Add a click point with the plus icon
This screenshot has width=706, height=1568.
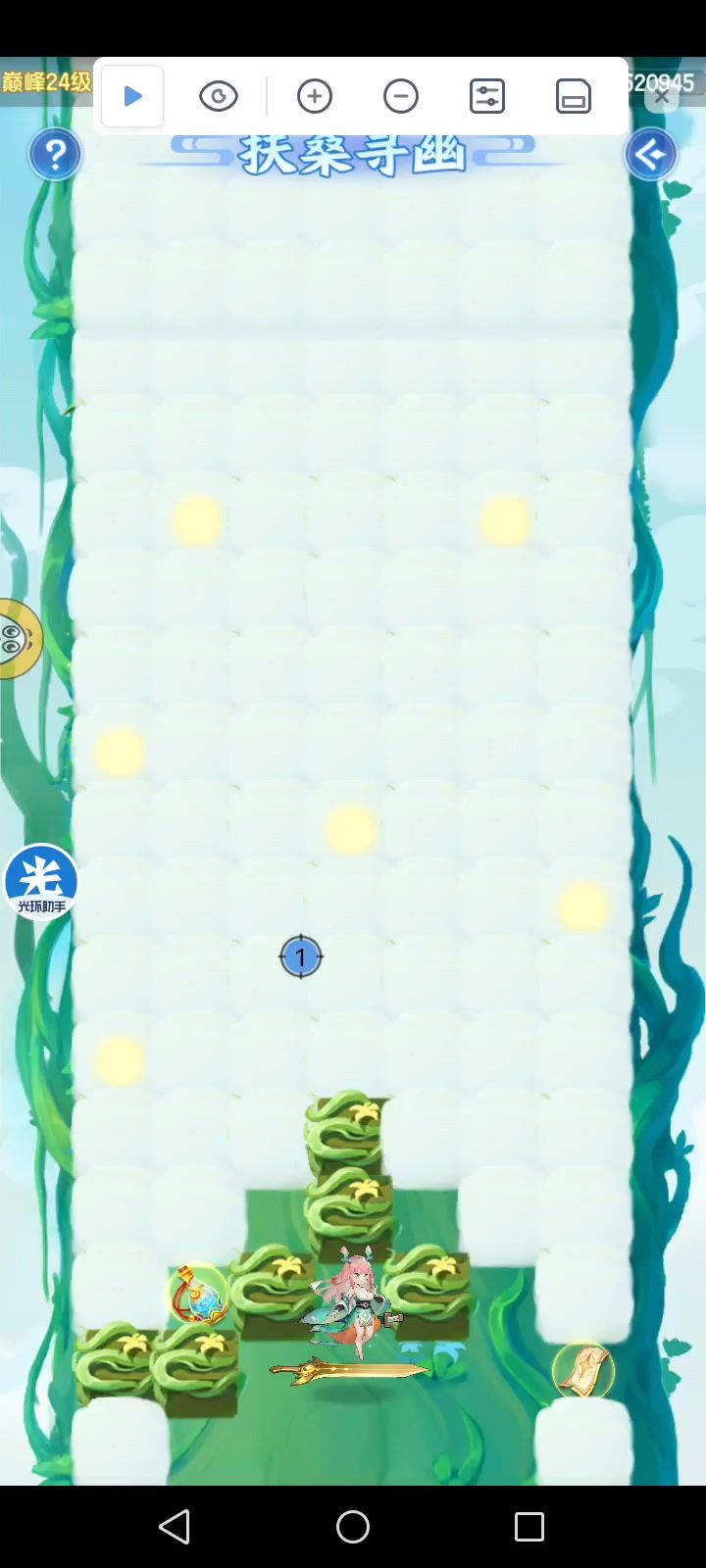[315, 96]
